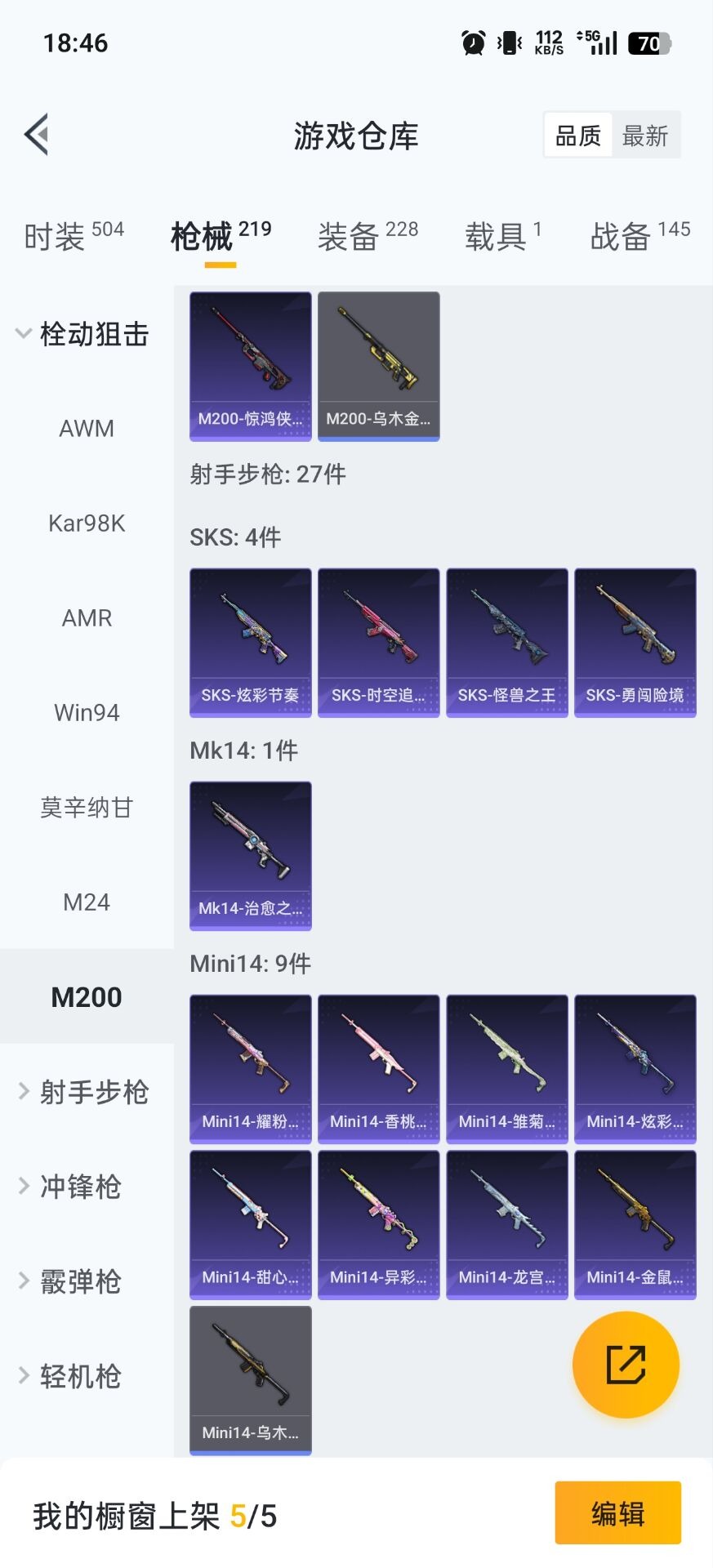This screenshot has height=1568, width=713.
Task: Open the SKS-勇闯险境 skin
Action: click(x=635, y=642)
